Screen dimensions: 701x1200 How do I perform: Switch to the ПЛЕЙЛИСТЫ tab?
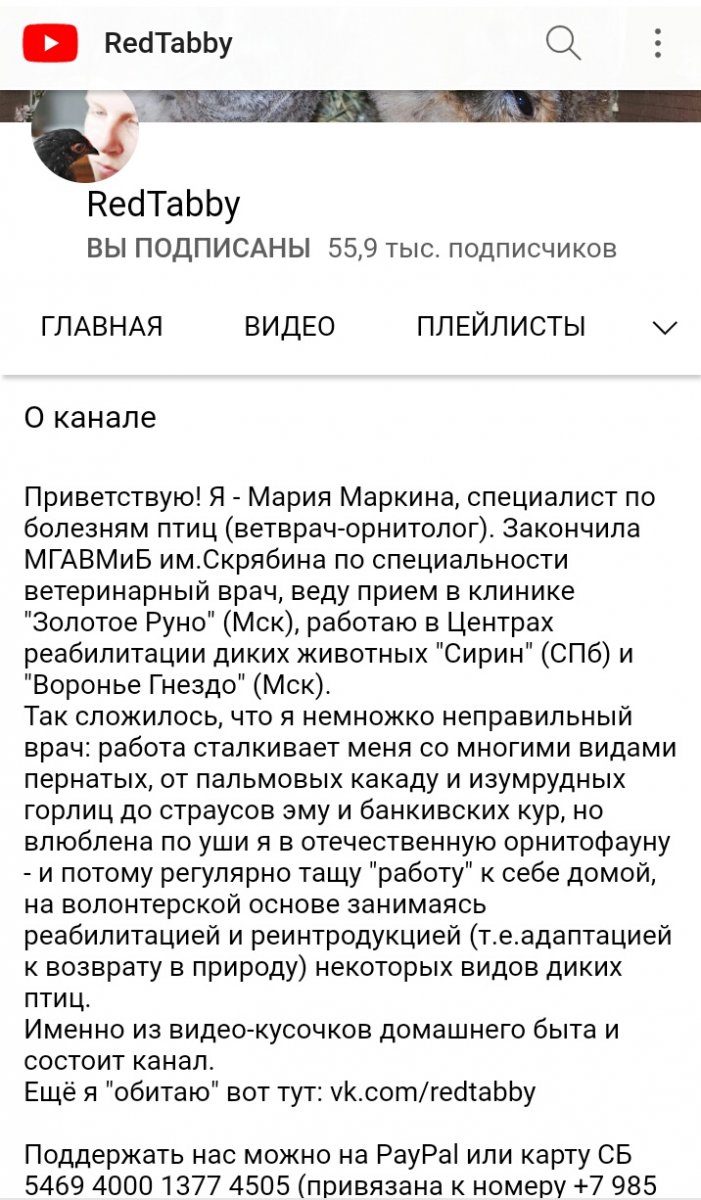501,327
